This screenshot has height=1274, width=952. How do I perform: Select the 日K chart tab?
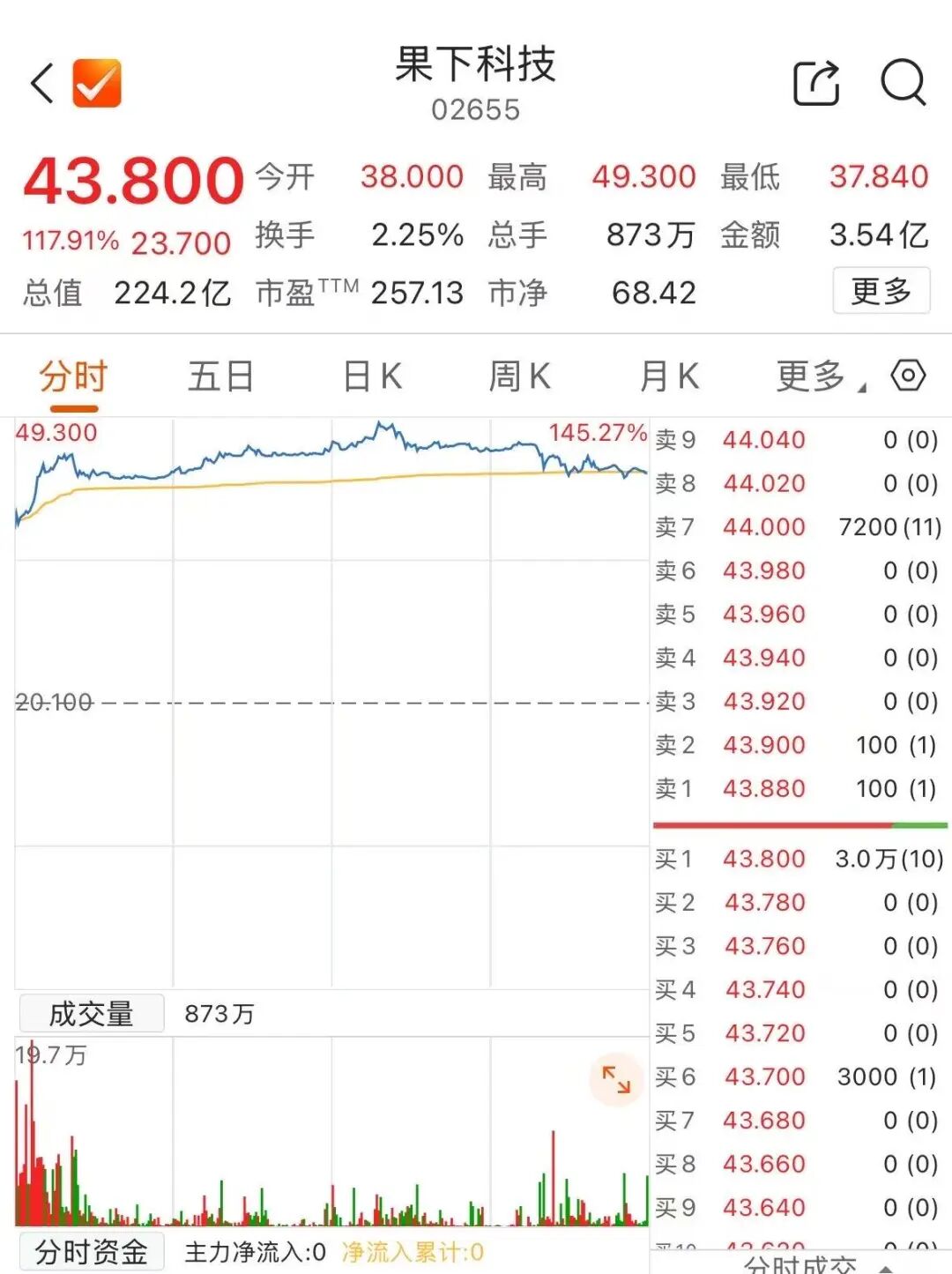tap(372, 377)
